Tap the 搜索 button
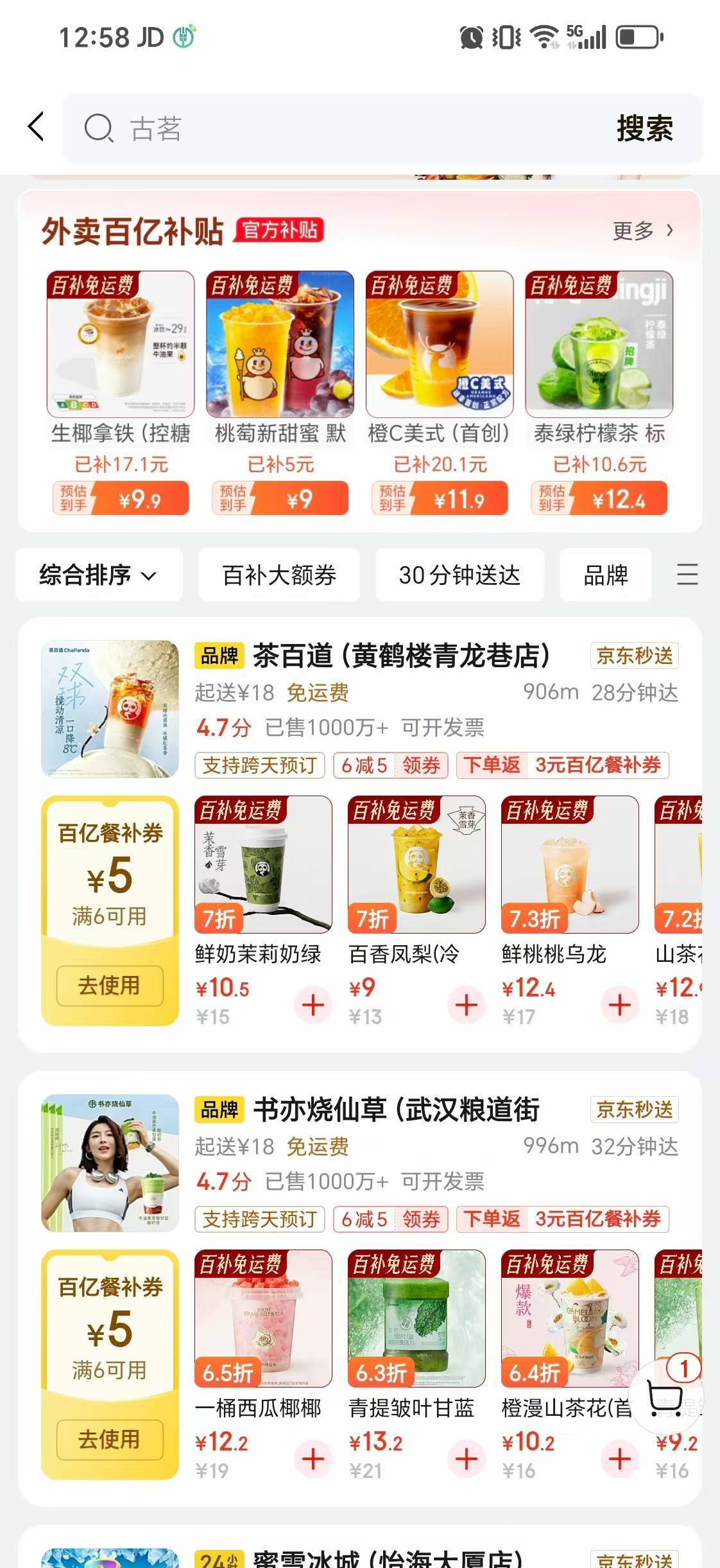720x1568 pixels. pos(644,128)
